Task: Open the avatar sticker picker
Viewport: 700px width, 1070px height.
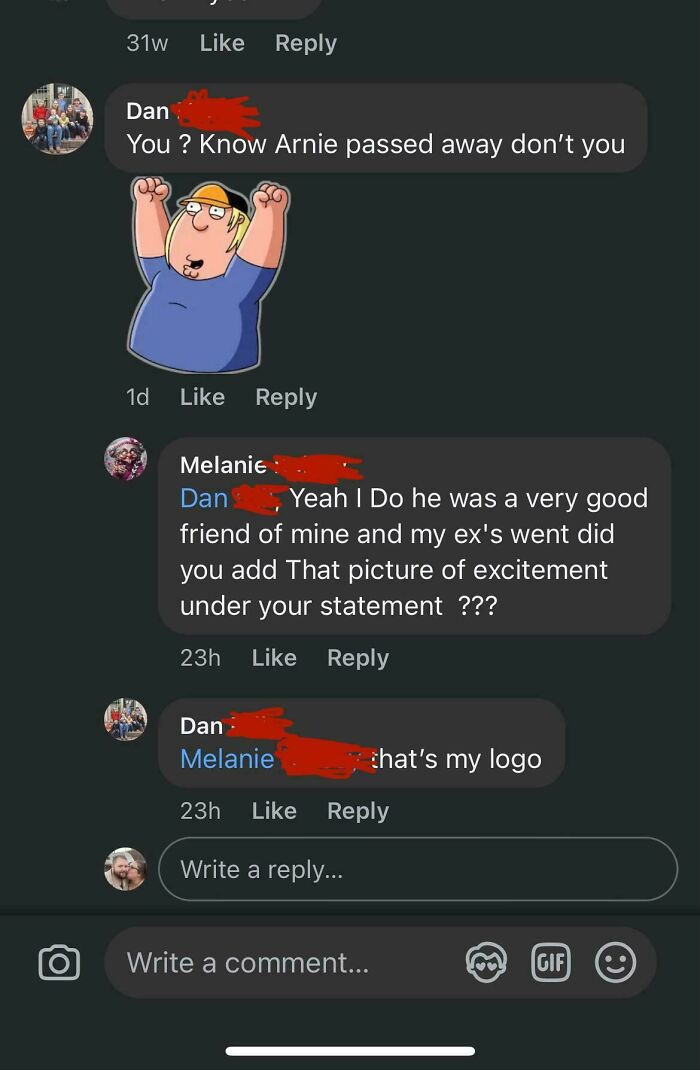Action: 486,962
